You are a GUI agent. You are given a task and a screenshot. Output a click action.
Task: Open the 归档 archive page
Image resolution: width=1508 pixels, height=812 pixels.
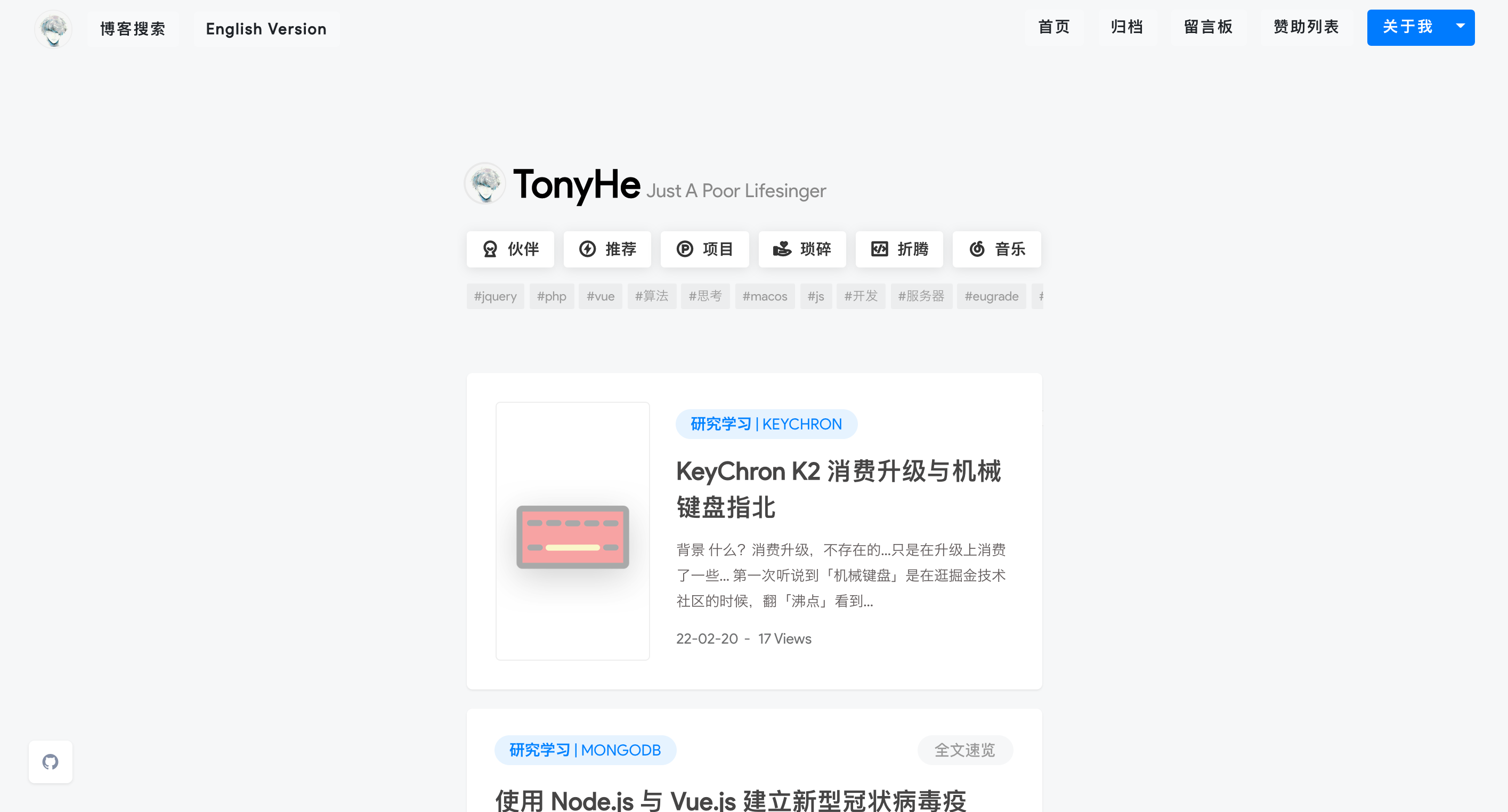click(1127, 27)
